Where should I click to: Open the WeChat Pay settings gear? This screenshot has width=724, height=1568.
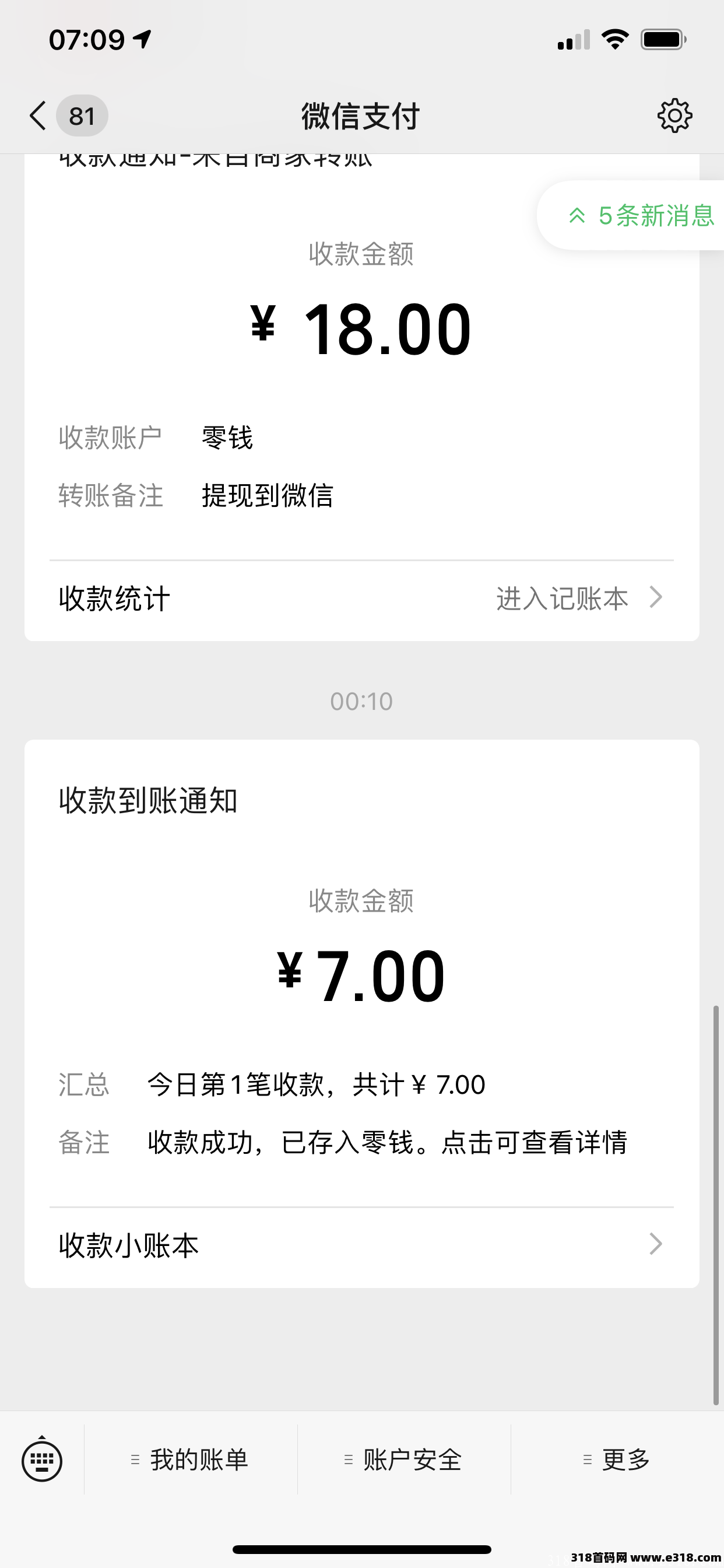coord(674,116)
